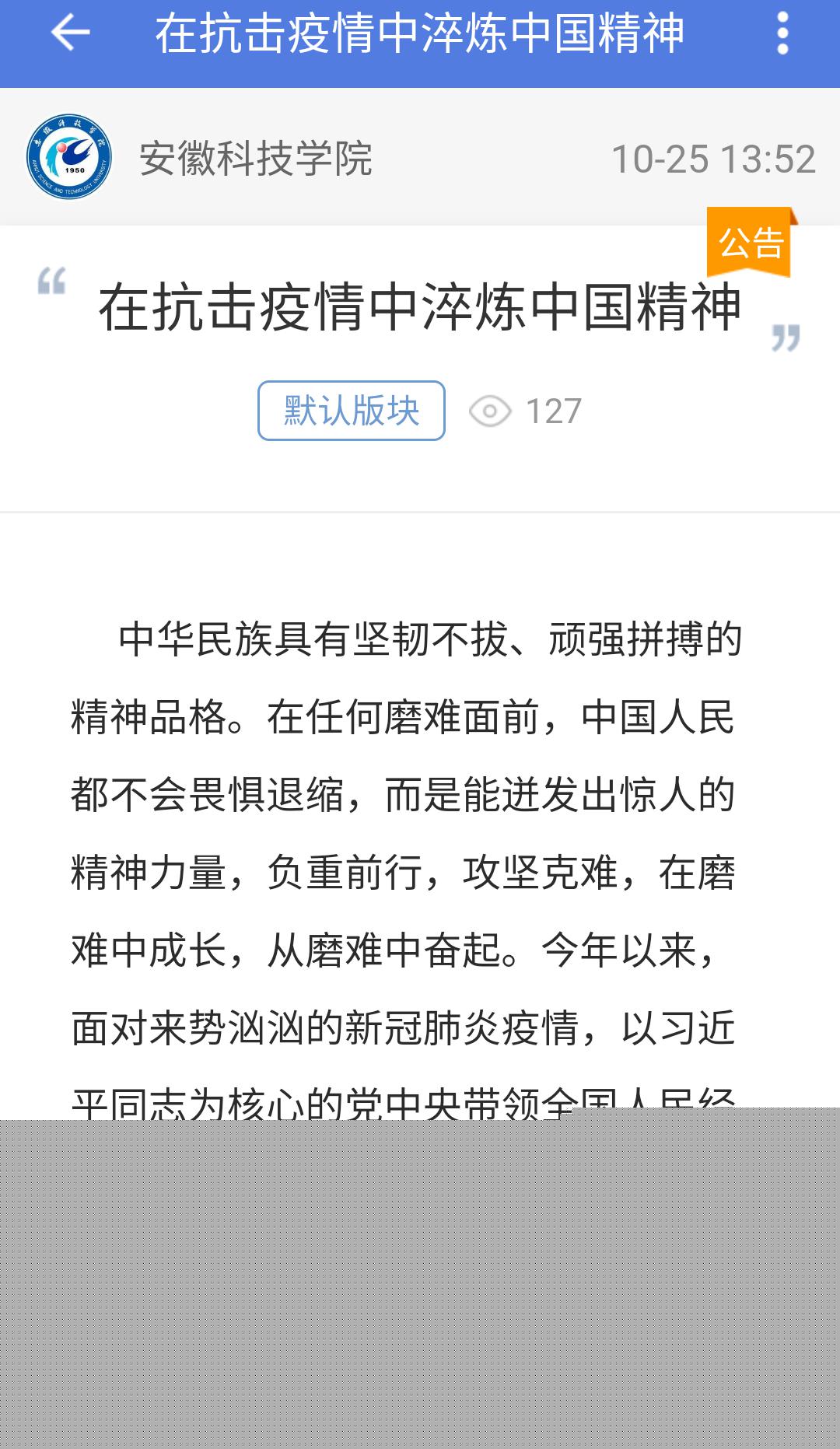Open 安徽科技学院 author profile
The height and width of the screenshot is (1449, 840).
[256, 159]
